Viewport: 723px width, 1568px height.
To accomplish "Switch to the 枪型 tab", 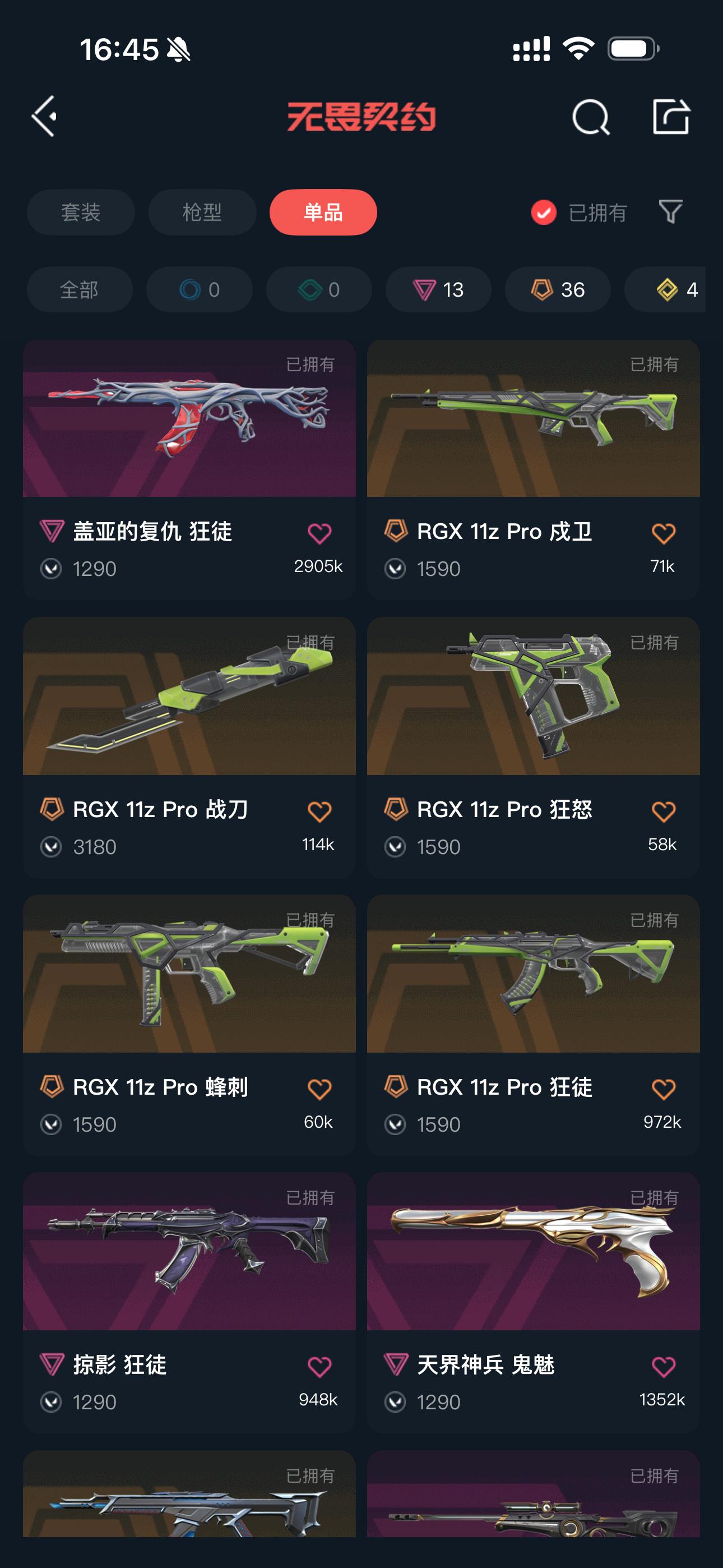I will coord(202,213).
